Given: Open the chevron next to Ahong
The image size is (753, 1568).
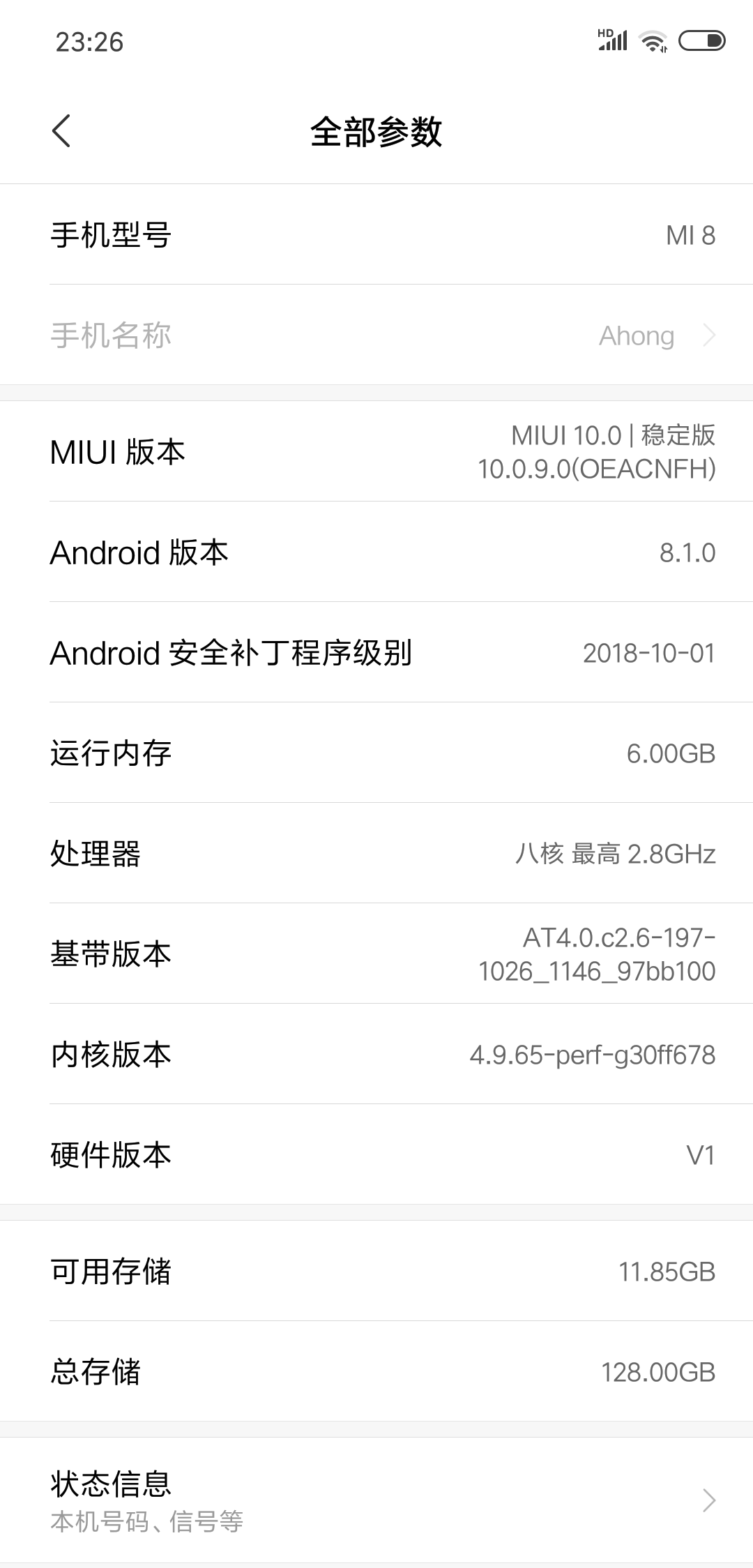Looking at the screenshot, I should tap(710, 336).
